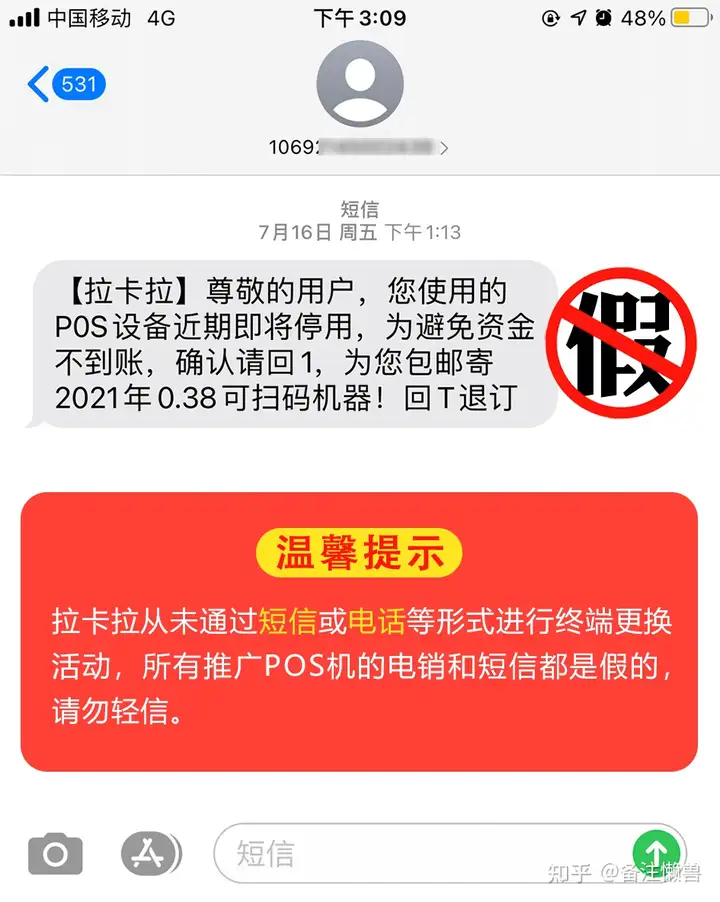The image size is (720, 902).
Task: Open contact details for the 1069 sender
Action: point(359,147)
